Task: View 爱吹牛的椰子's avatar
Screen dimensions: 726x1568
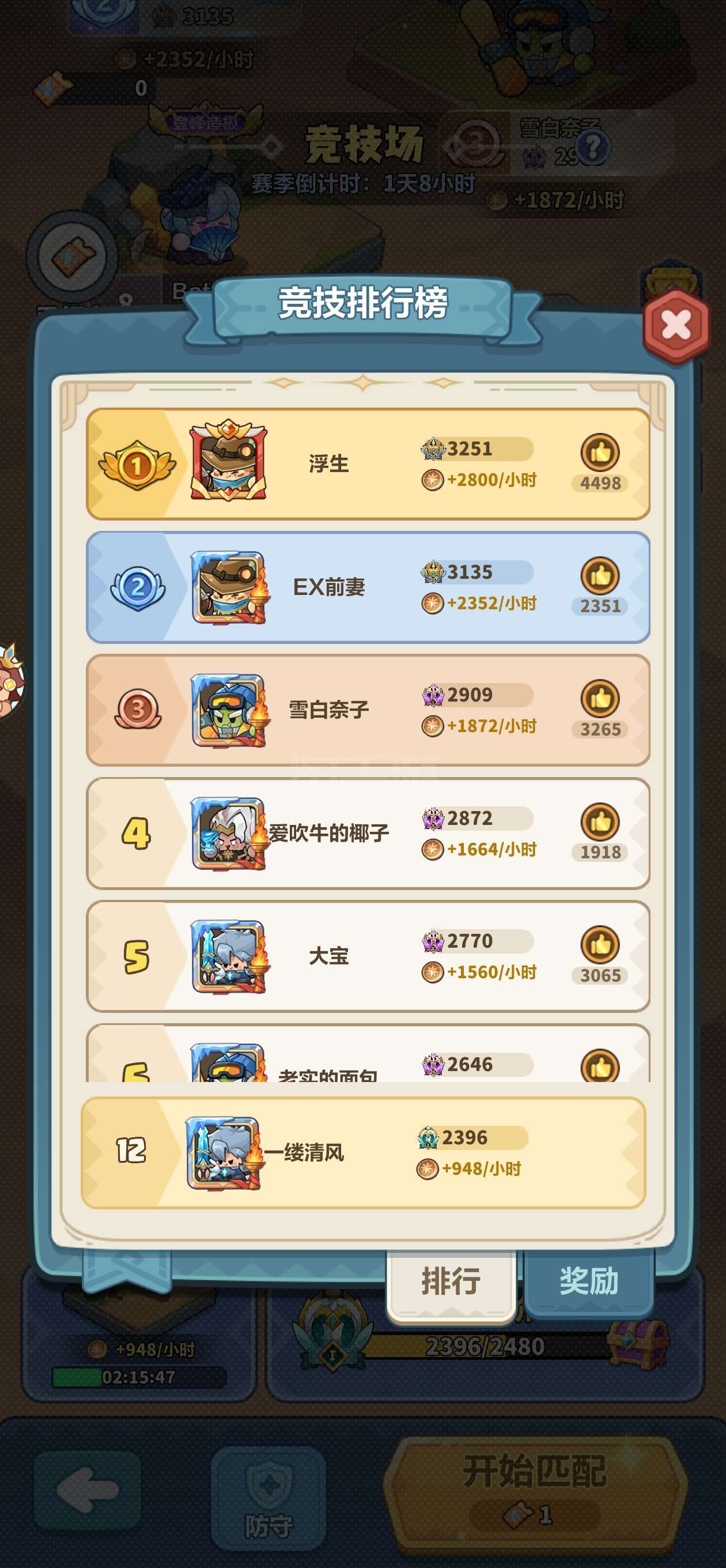Action: coord(229,832)
